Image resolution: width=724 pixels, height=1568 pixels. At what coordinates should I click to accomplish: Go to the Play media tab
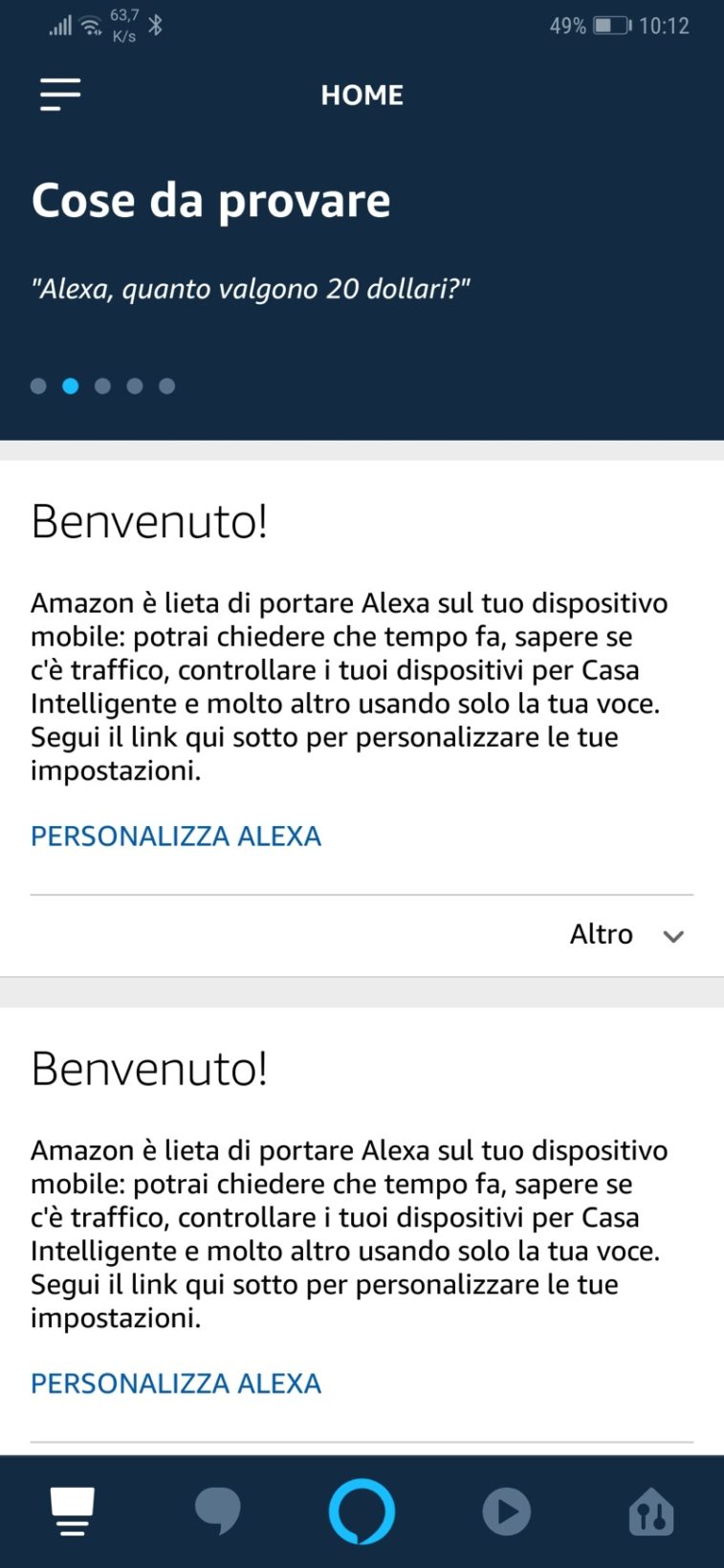[x=506, y=1512]
